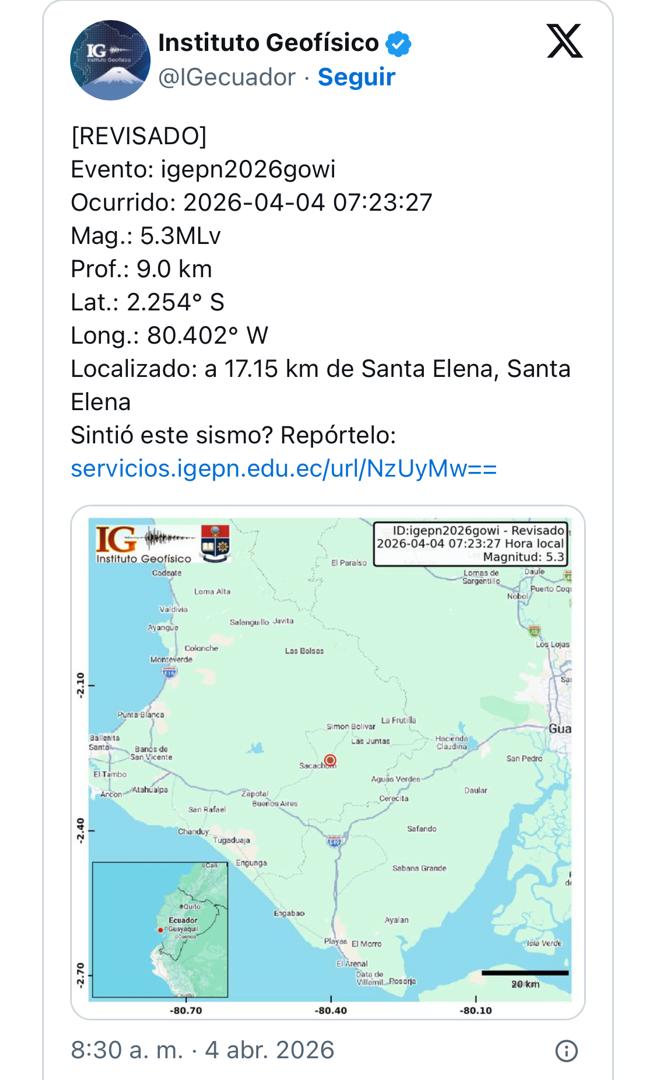Open the servicios.igepn.edu.ec report link

[284, 469]
